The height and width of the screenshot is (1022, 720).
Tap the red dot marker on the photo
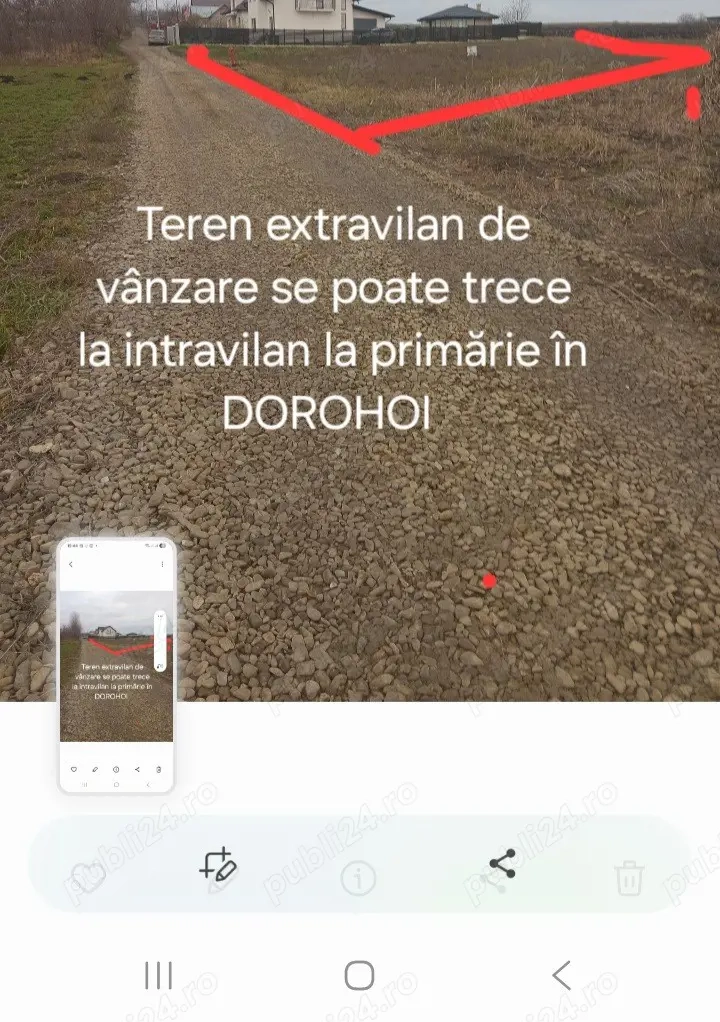pyautogui.click(x=489, y=579)
